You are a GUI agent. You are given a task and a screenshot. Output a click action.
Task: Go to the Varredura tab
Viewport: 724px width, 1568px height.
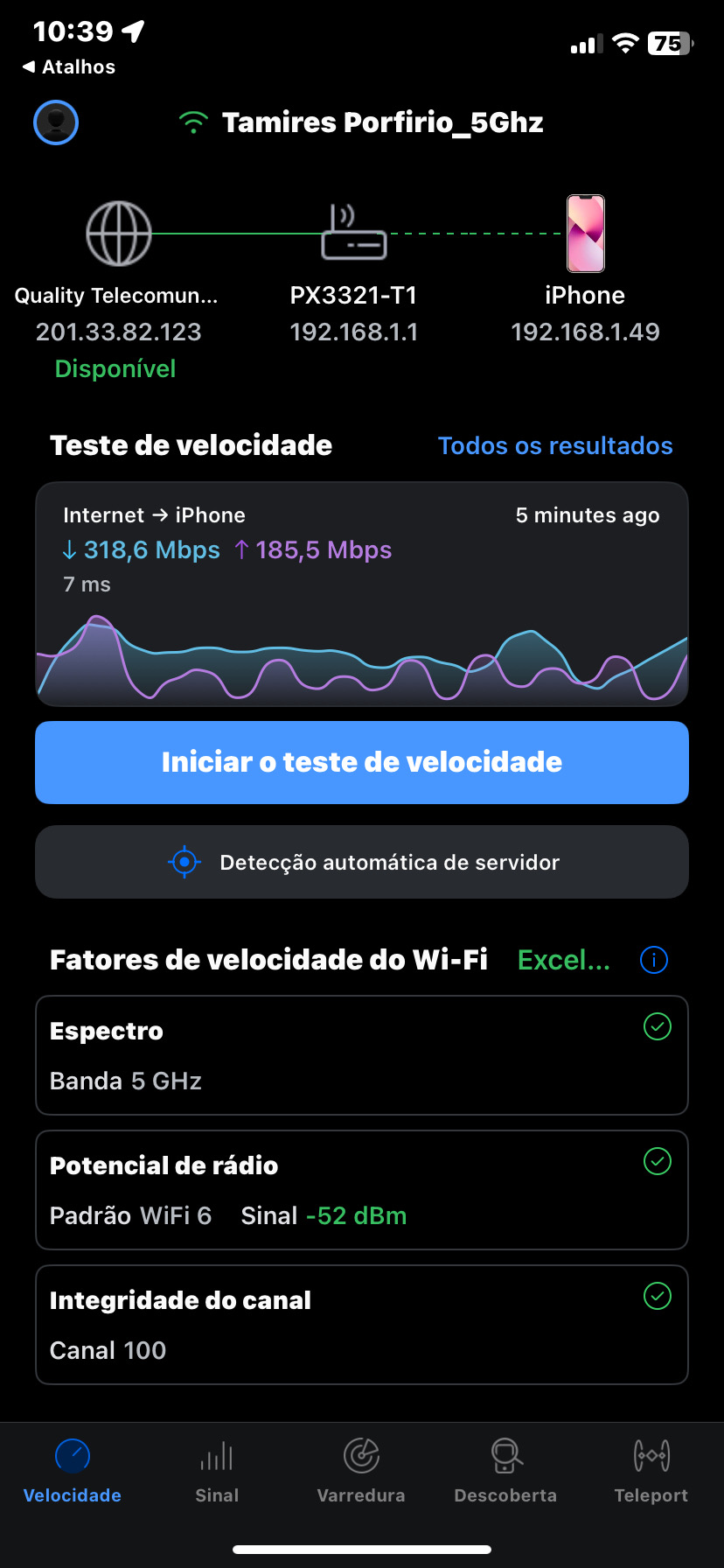click(x=361, y=1472)
